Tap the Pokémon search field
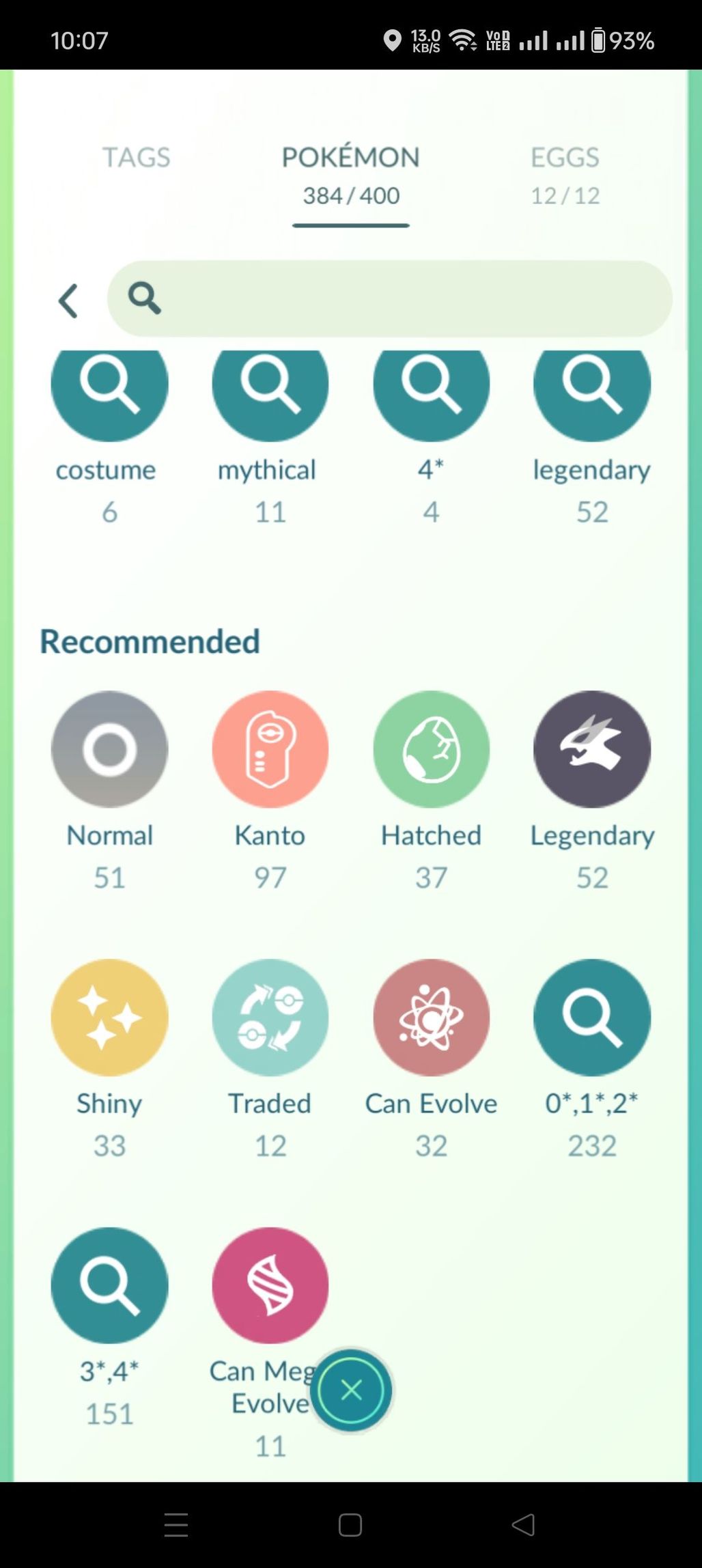The width and height of the screenshot is (702, 1568). click(x=389, y=298)
